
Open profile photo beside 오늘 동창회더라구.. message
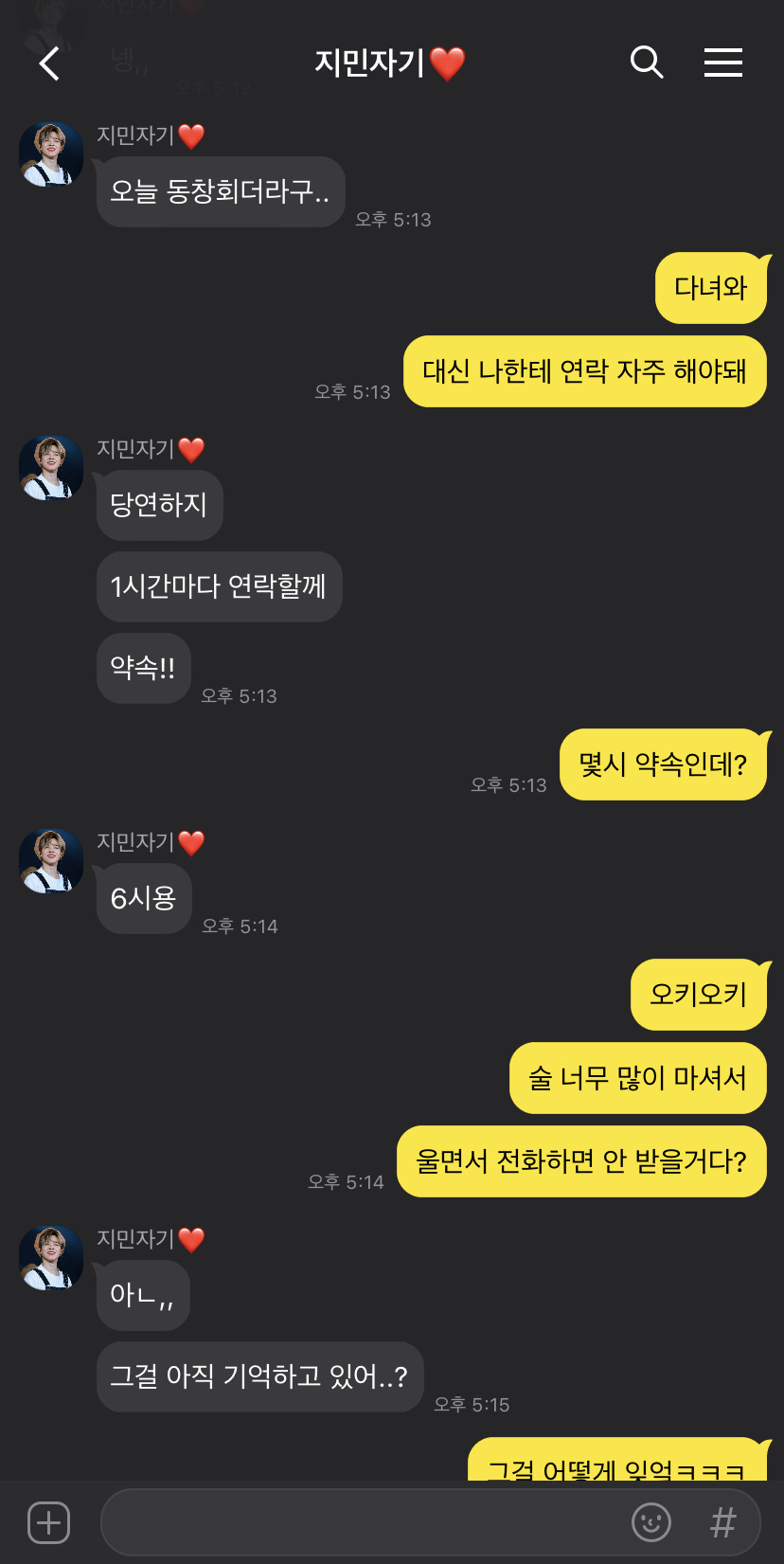[51, 154]
